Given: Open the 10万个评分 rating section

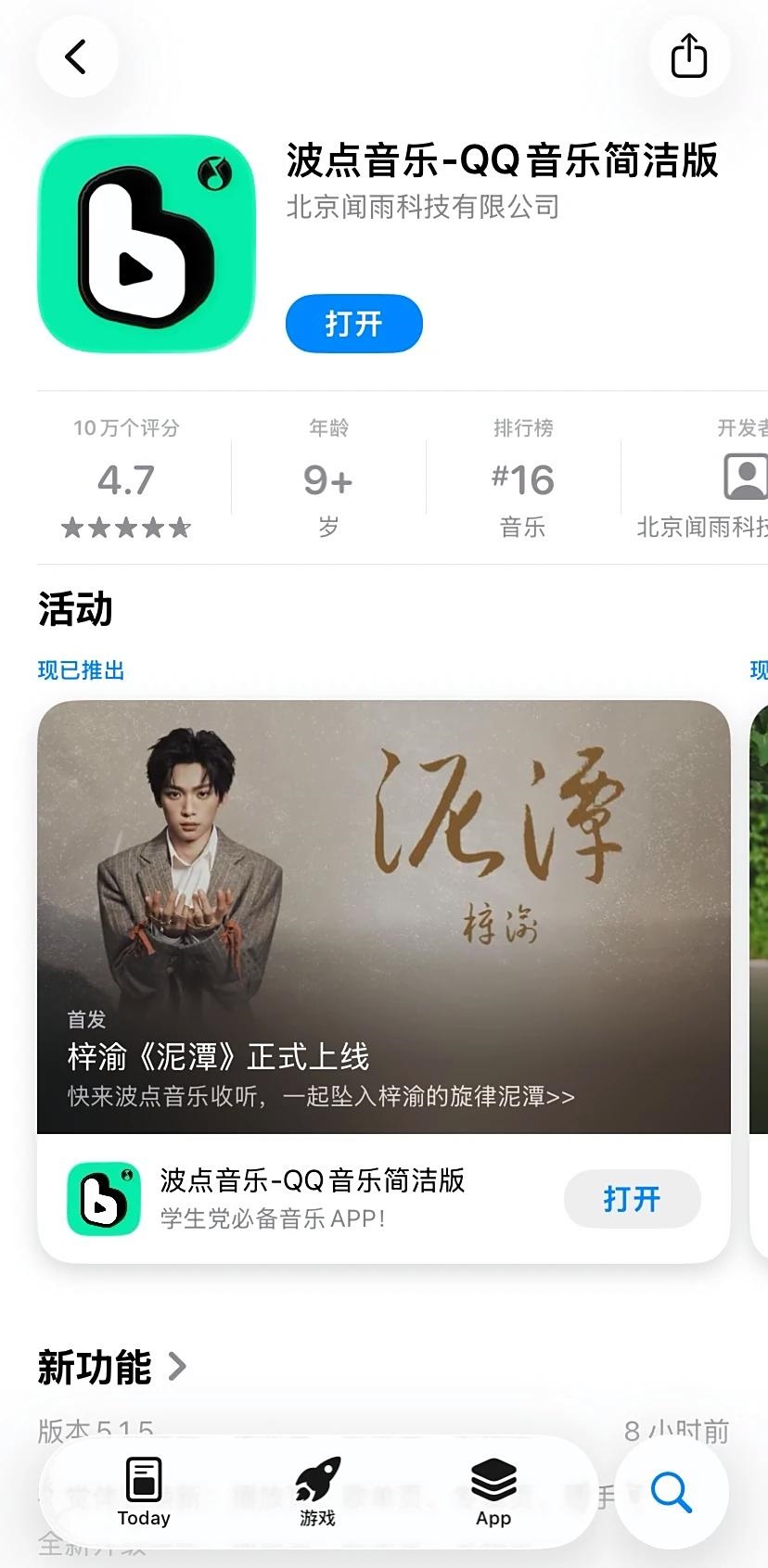Looking at the screenshot, I should click(x=126, y=479).
